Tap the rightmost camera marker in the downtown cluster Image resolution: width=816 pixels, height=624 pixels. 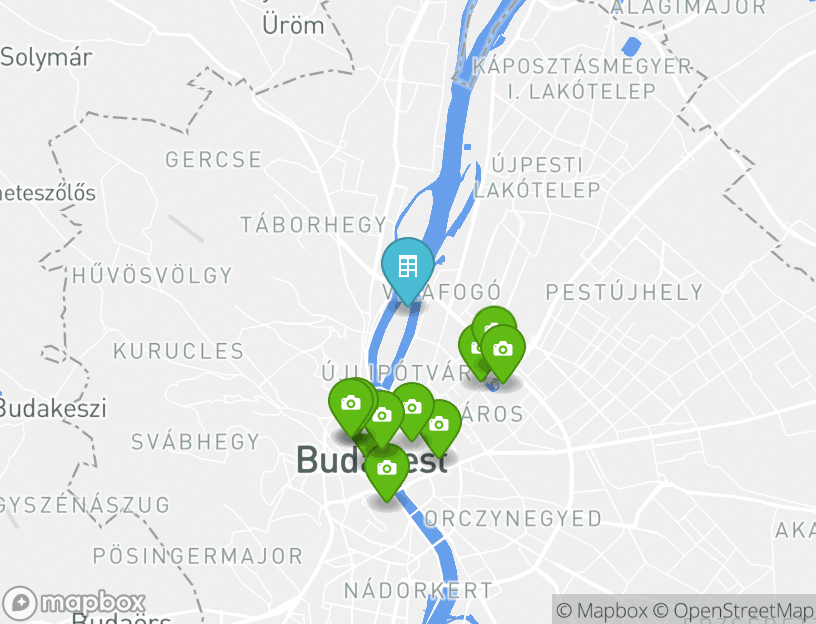tap(439, 424)
